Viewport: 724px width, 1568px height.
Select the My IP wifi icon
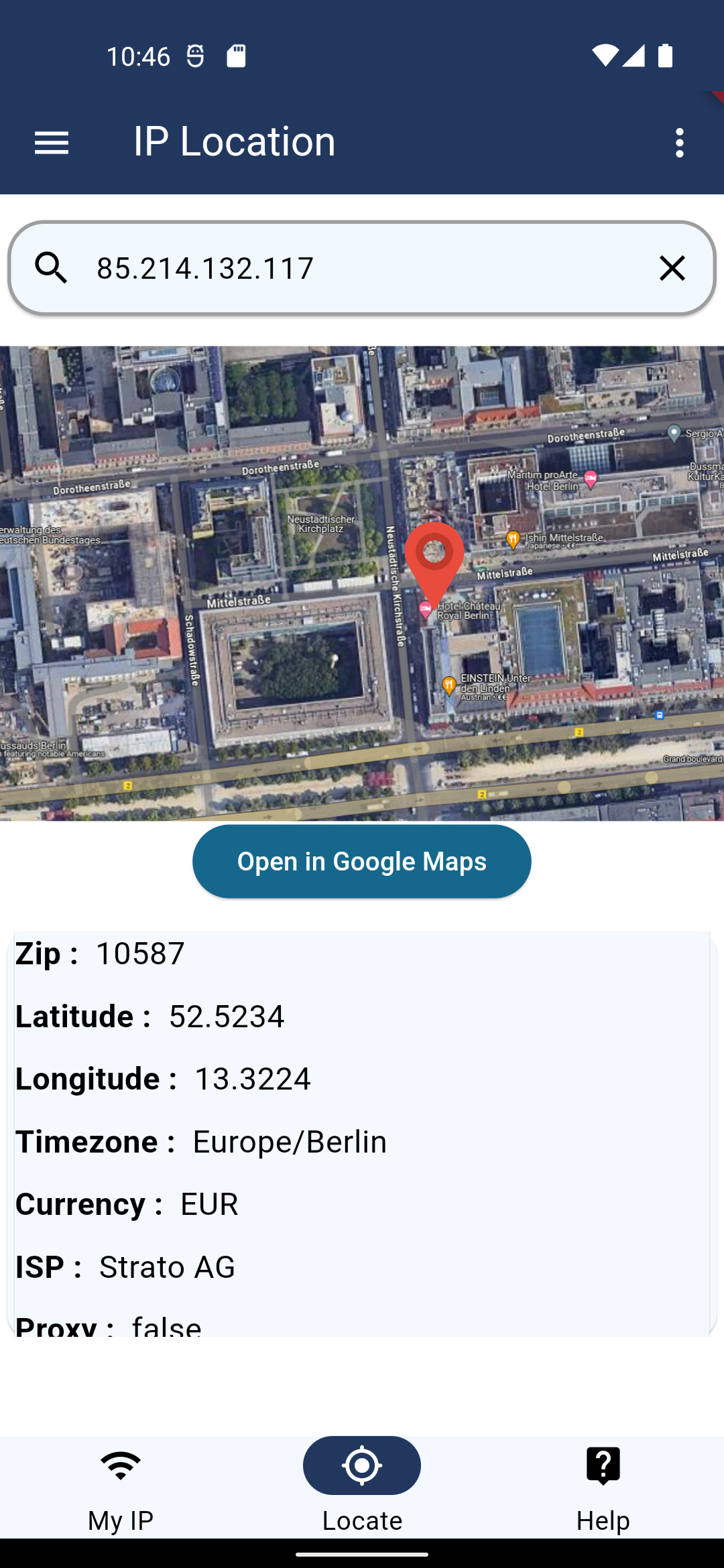coord(119,1465)
